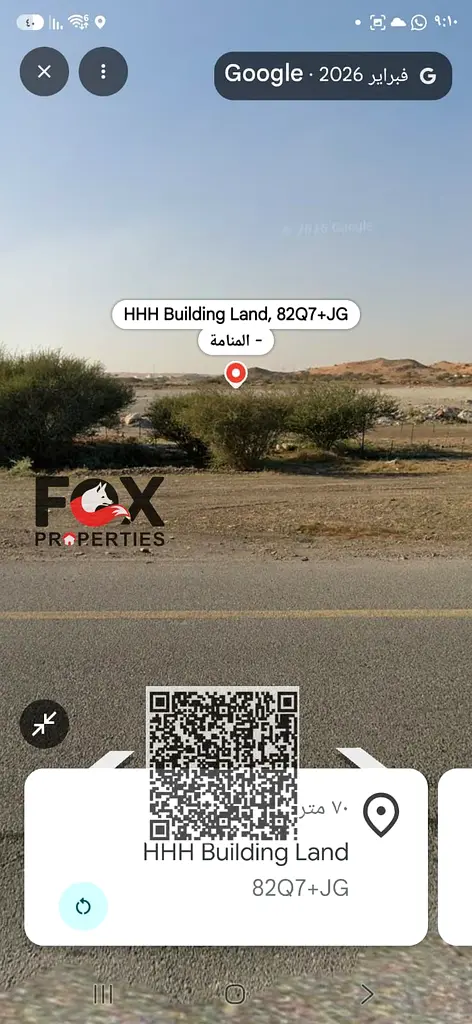Select the HHH Building Land map label
This screenshot has width=472, height=1024.
(x=236, y=315)
